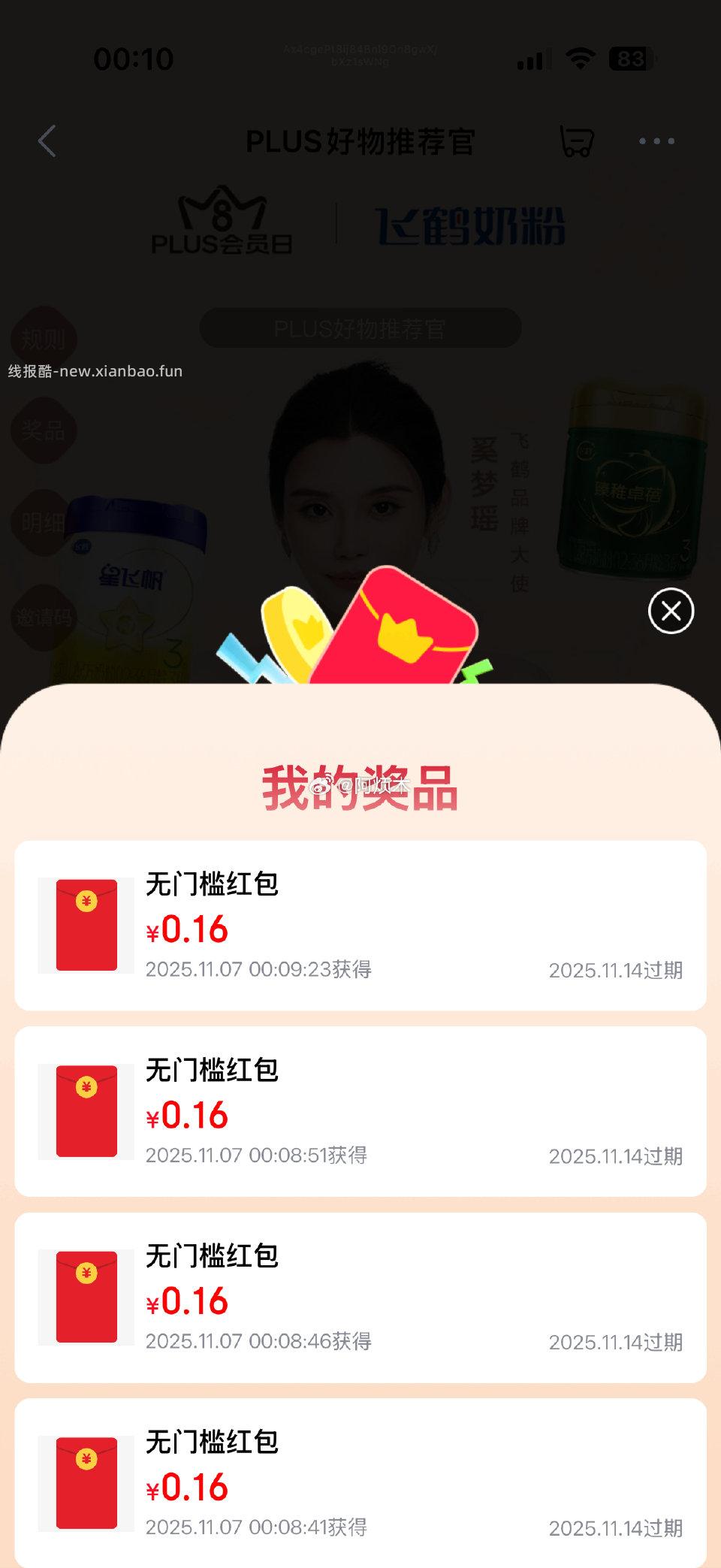
Task: Tap the clock showing 00:10
Action: pos(135,59)
